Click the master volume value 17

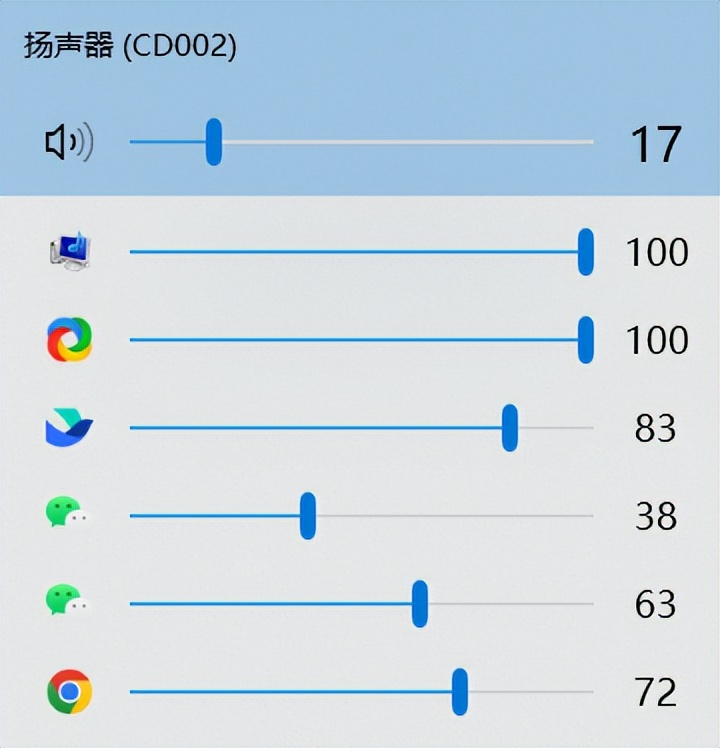[655, 146]
